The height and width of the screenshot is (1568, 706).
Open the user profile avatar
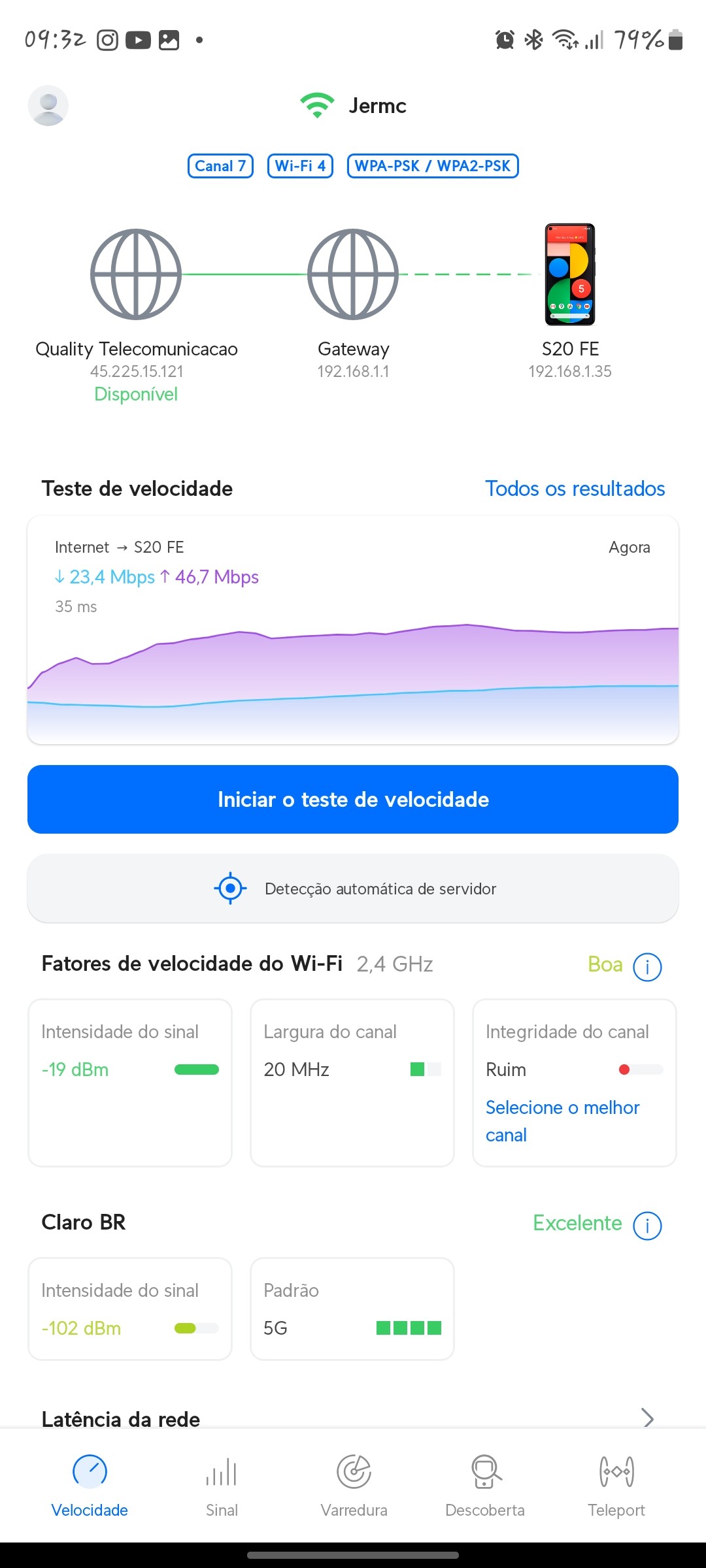(x=48, y=105)
